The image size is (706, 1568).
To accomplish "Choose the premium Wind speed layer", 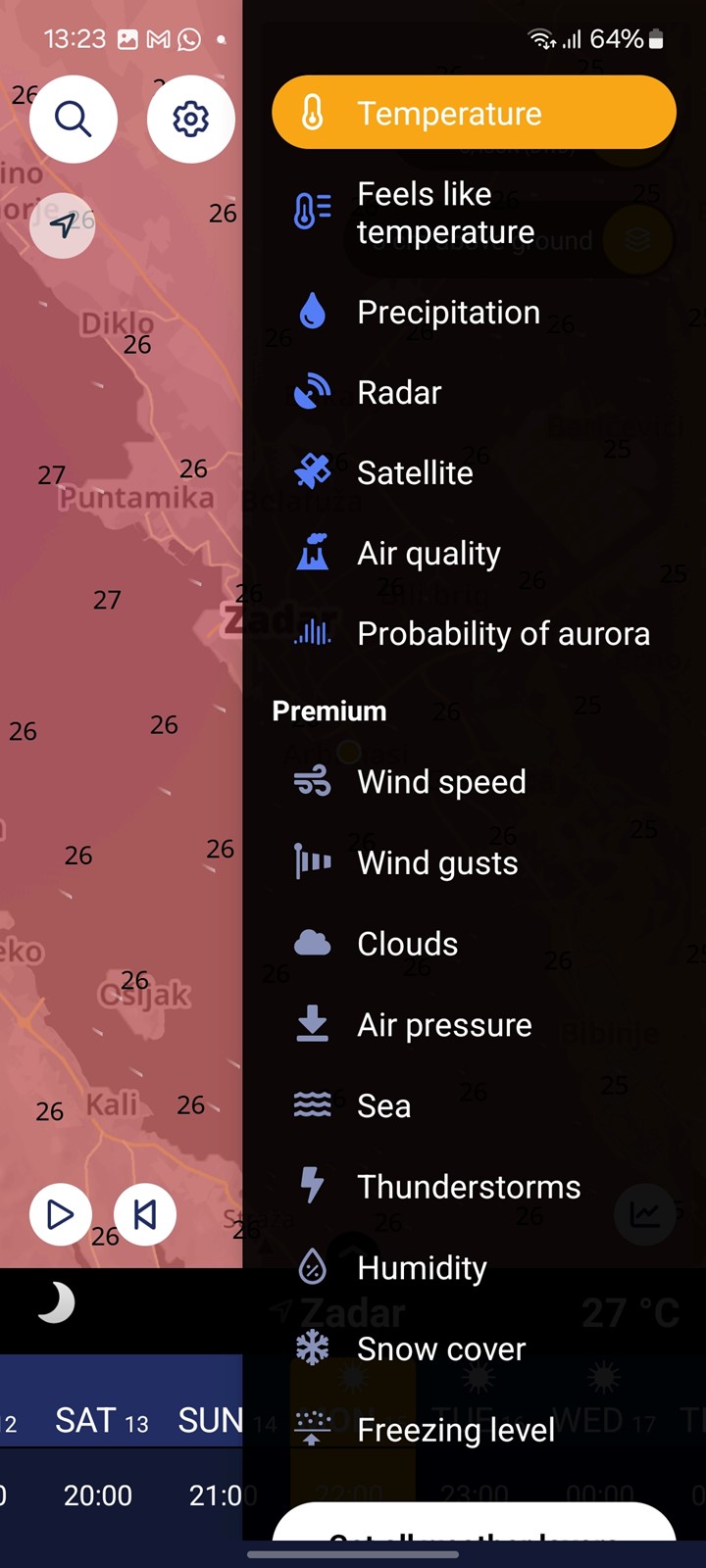I will [x=474, y=782].
